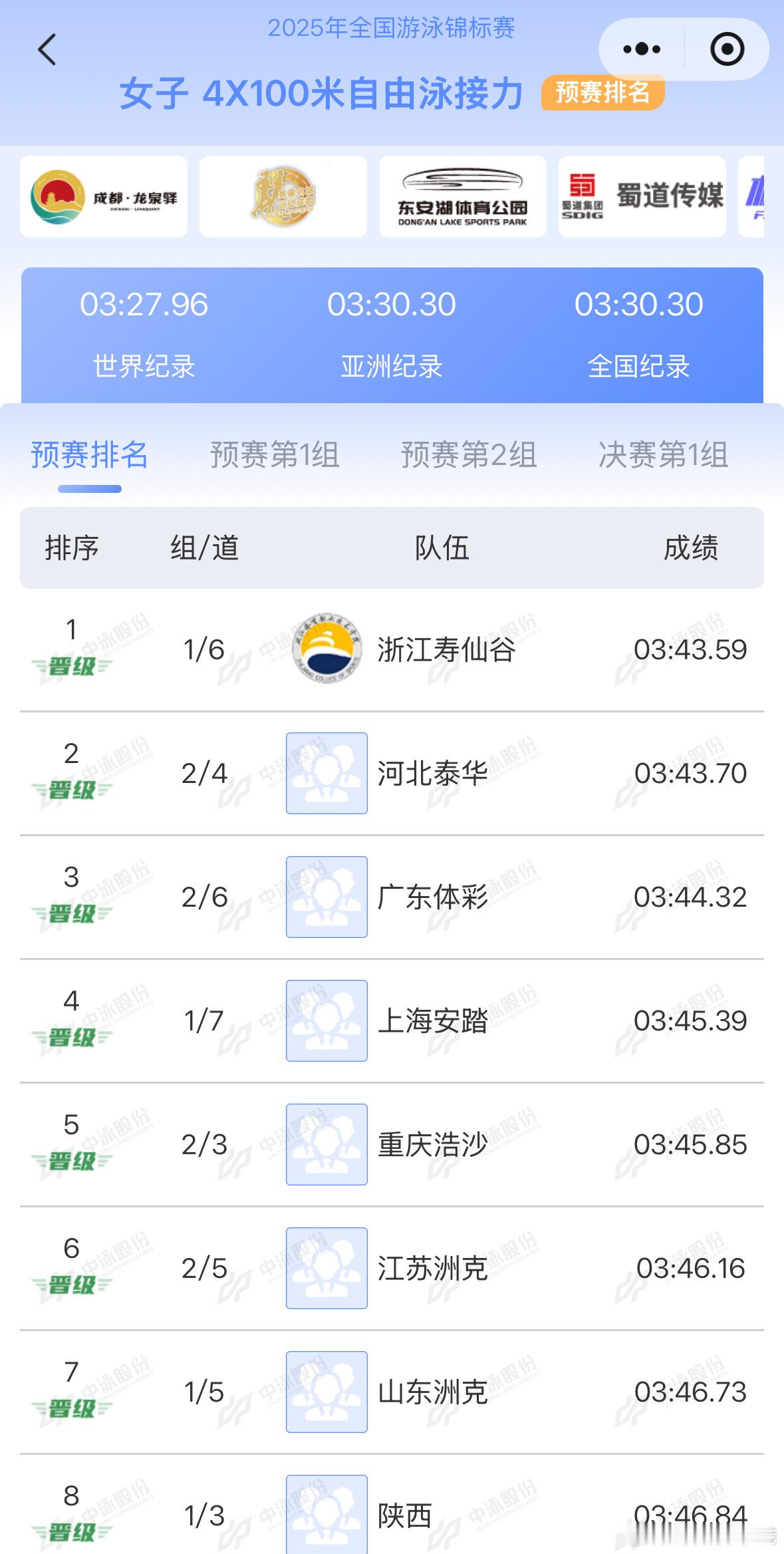Switch to the 预赛第2组 tab
The image size is (784, 1554).
[x=469, y=456]
